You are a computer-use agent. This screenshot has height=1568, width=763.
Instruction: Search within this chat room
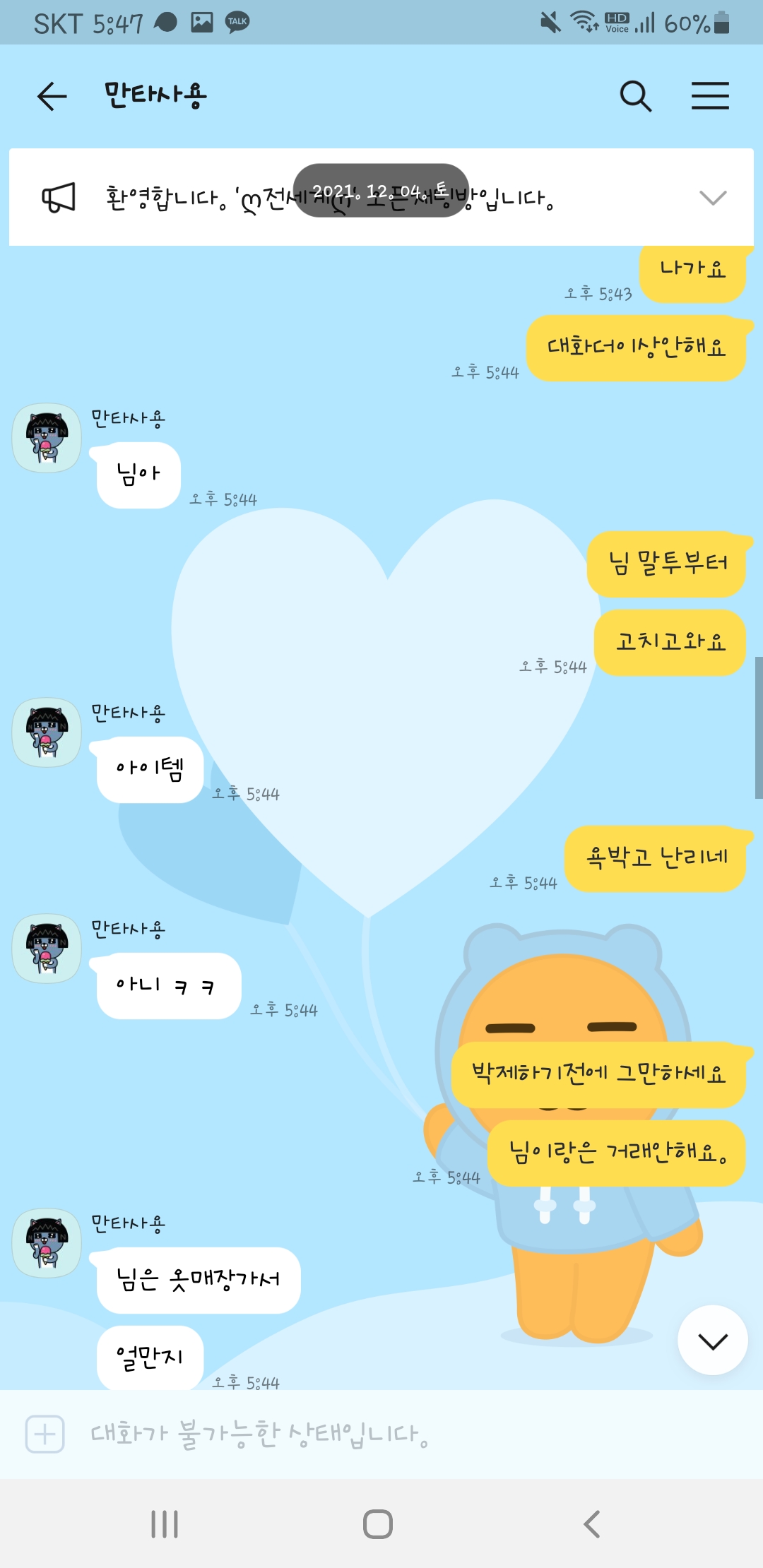pos(635,96)
